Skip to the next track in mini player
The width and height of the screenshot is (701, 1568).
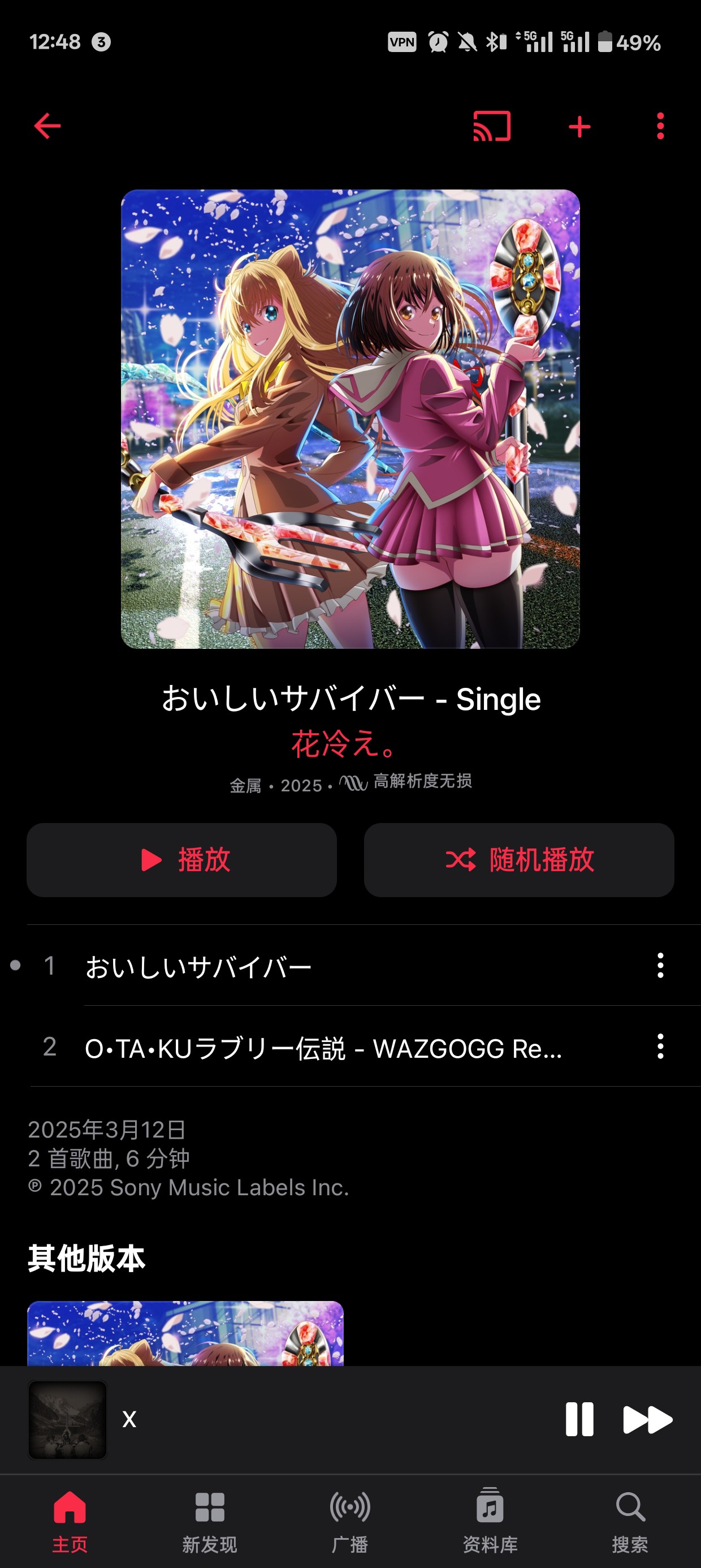tap(647, 1419)
